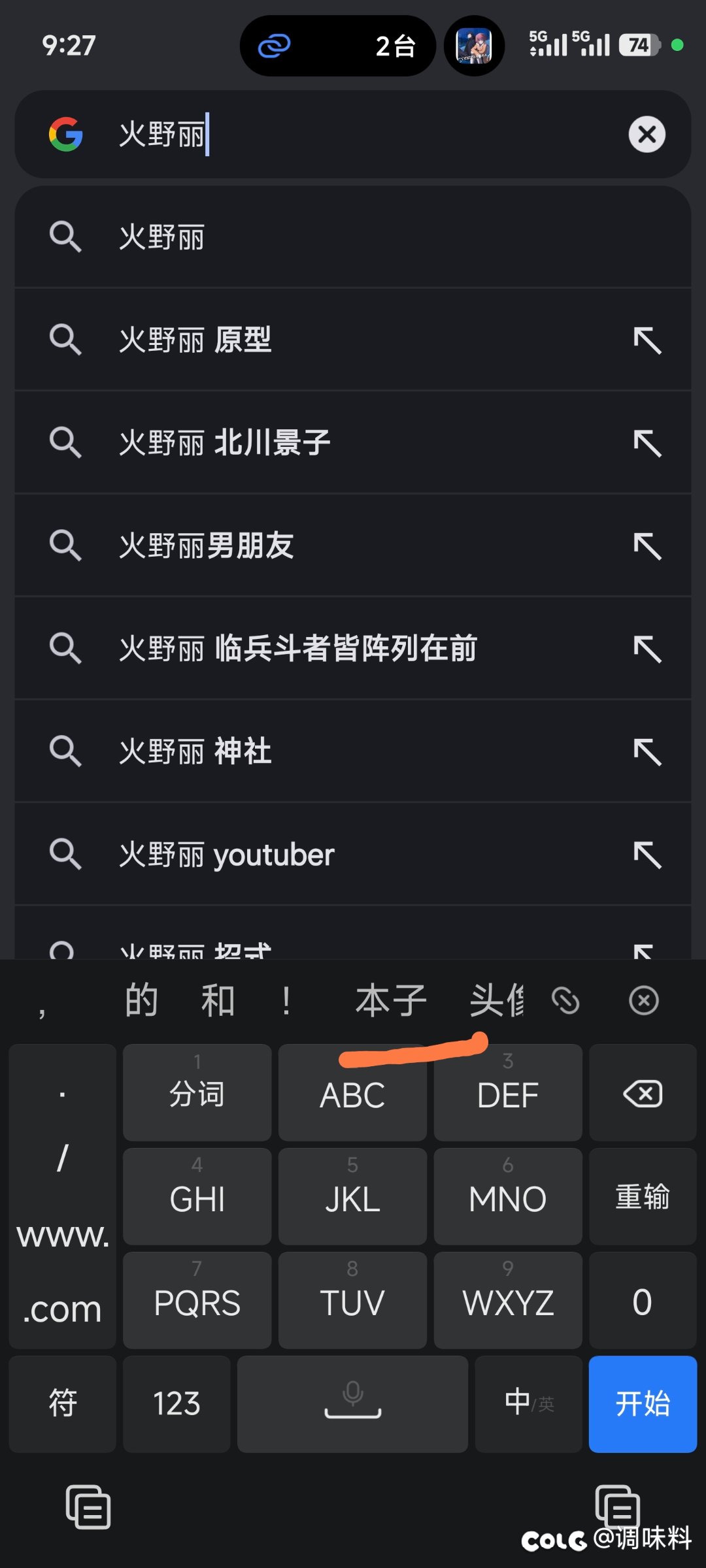This screenshot has height=1568, width=706.
Task: Tap the link icon in the candidate bar
Action: pos(566,1000)
